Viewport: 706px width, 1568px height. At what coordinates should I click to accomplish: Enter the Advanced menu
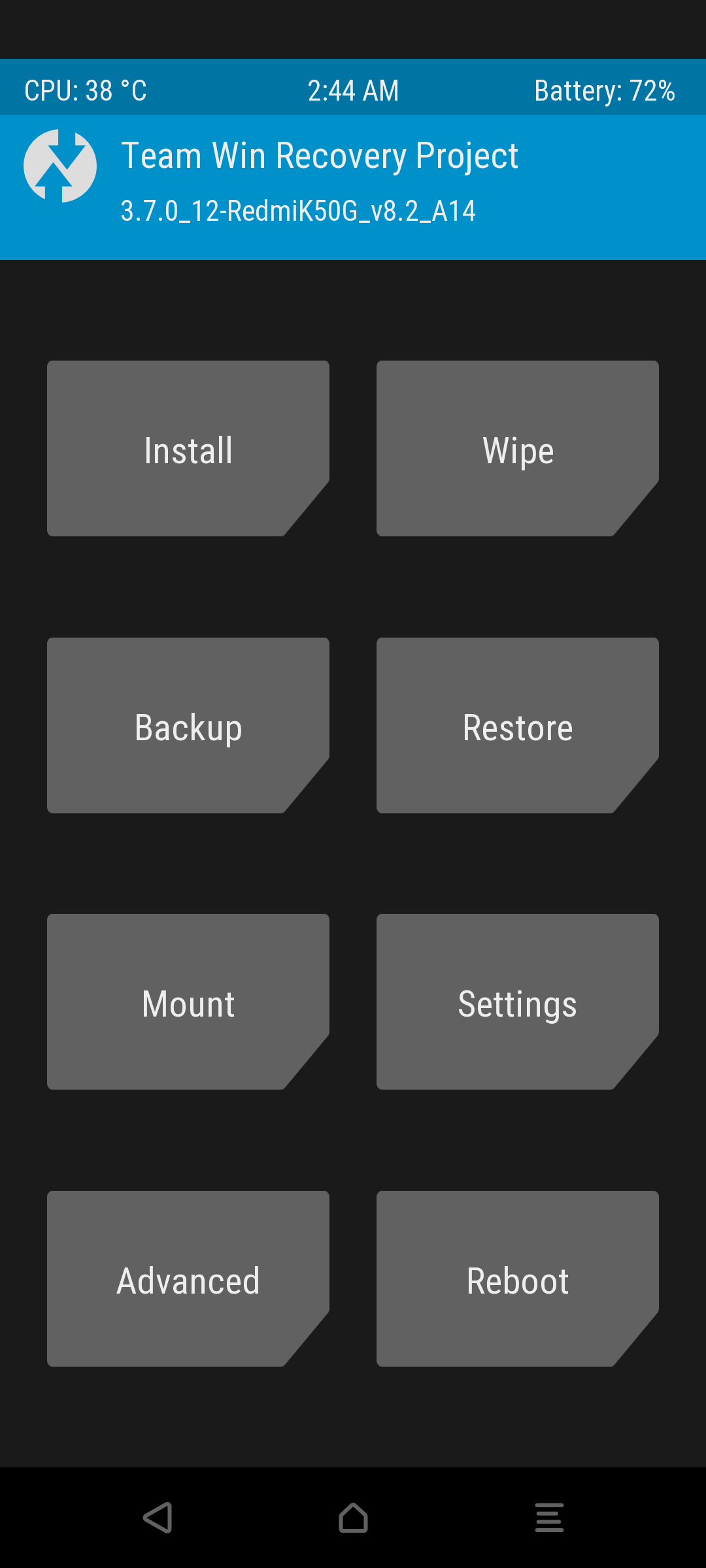(x=188, y=1279)
